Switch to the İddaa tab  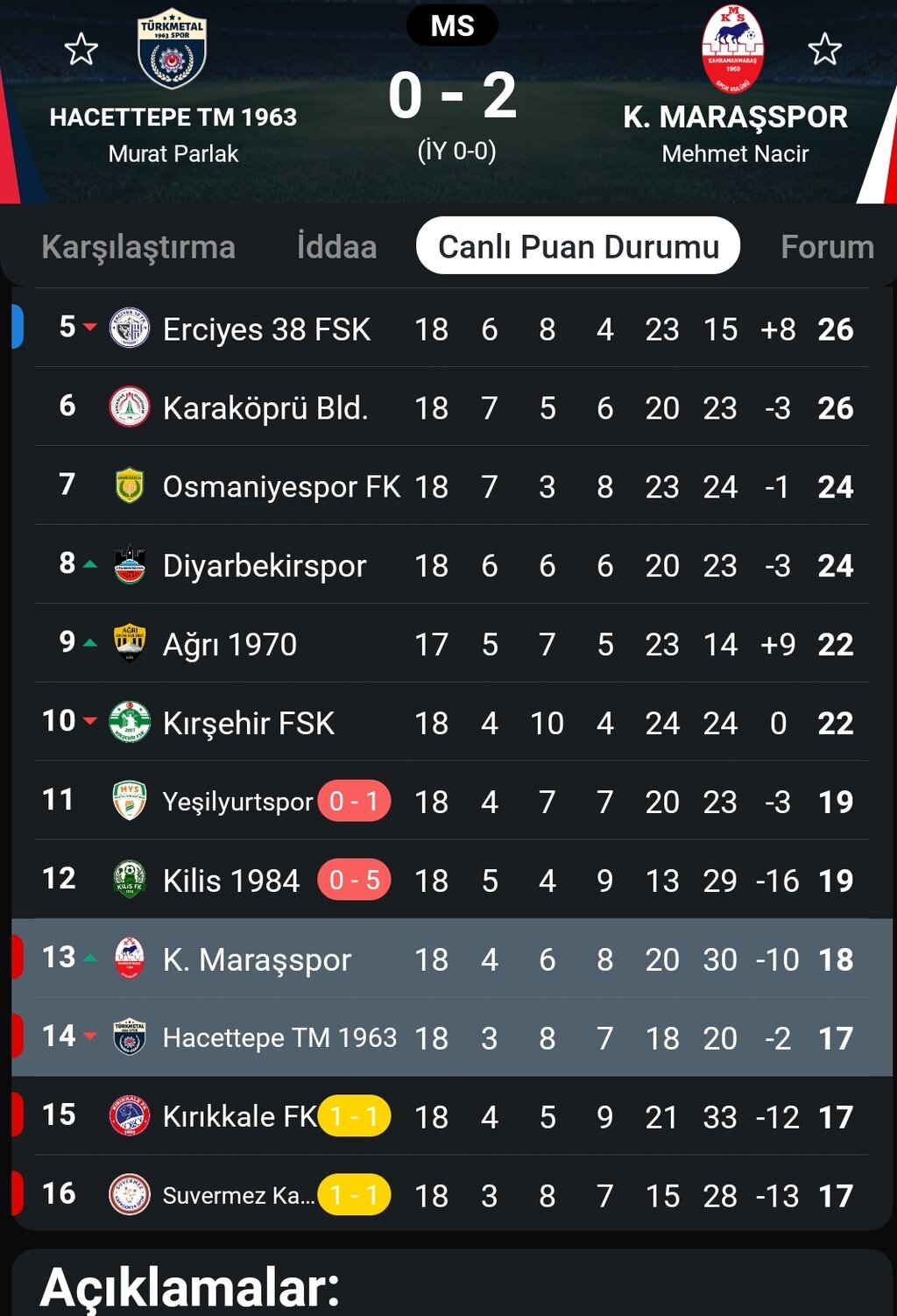336,247
